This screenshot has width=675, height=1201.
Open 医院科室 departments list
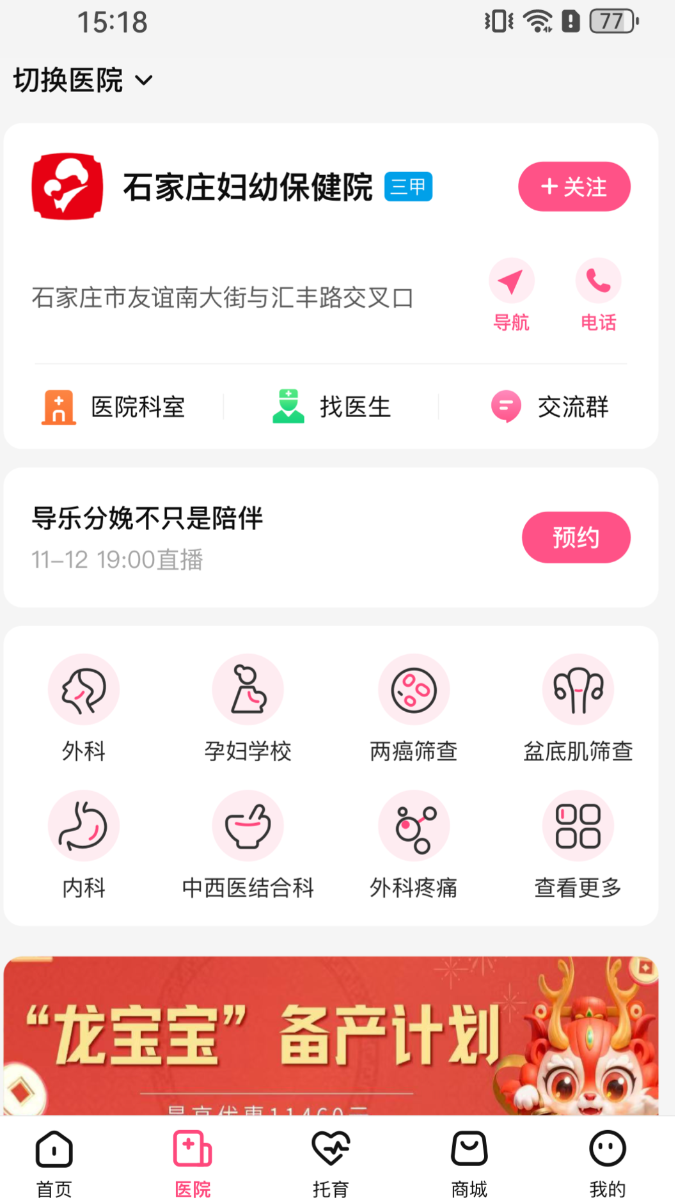coord(114,407)
